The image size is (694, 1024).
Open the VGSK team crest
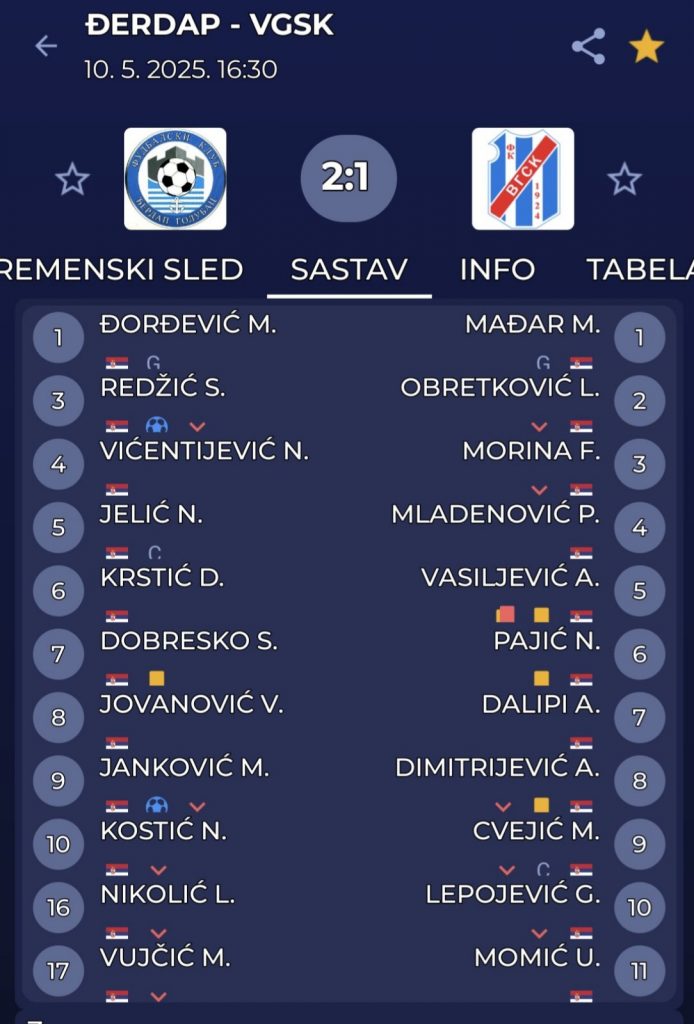[523, 179]
